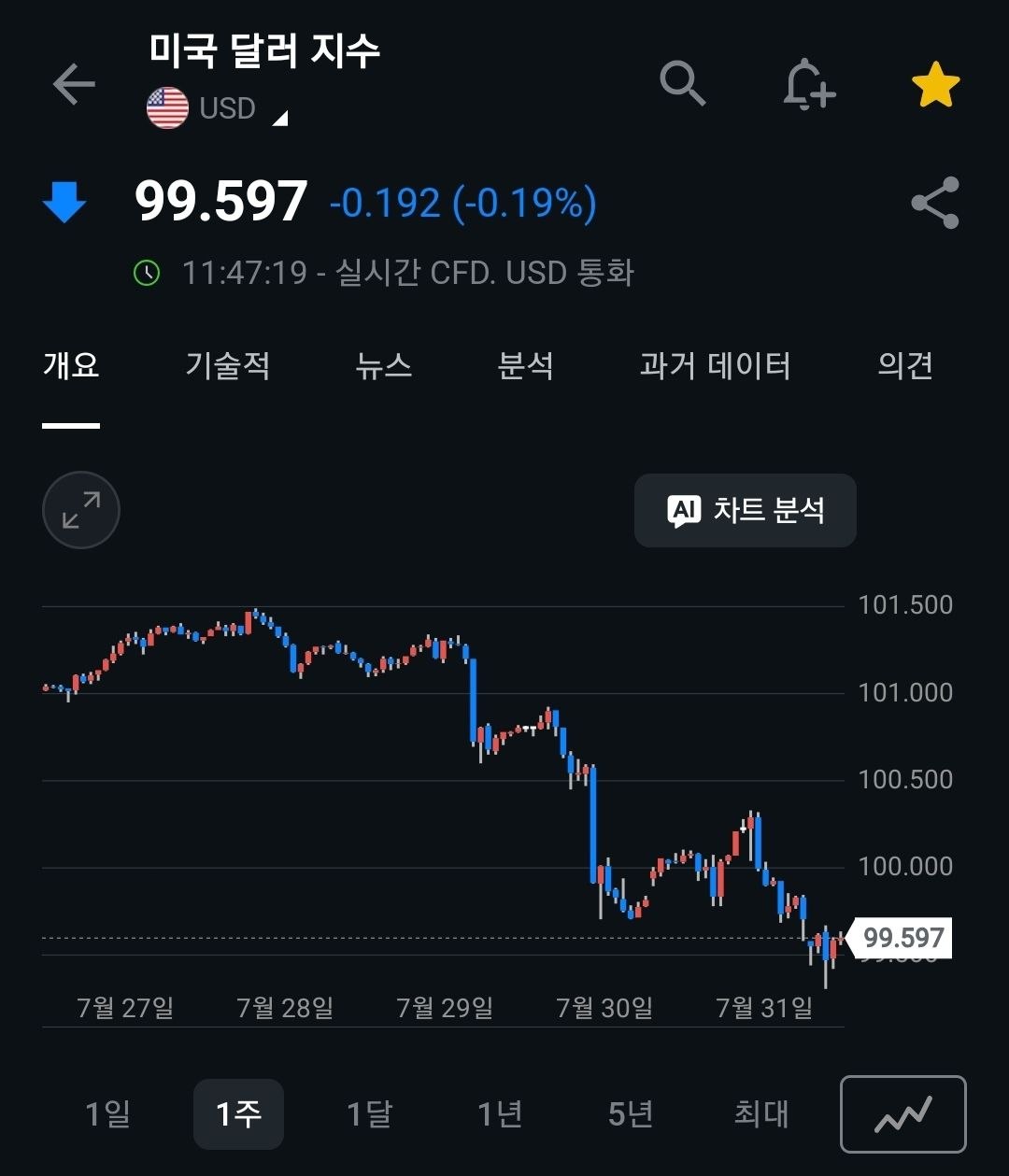Select the 5년 chart range
This screenshot has width=1009, height=1176.
pyautogui.click(x=631, y=1113)
